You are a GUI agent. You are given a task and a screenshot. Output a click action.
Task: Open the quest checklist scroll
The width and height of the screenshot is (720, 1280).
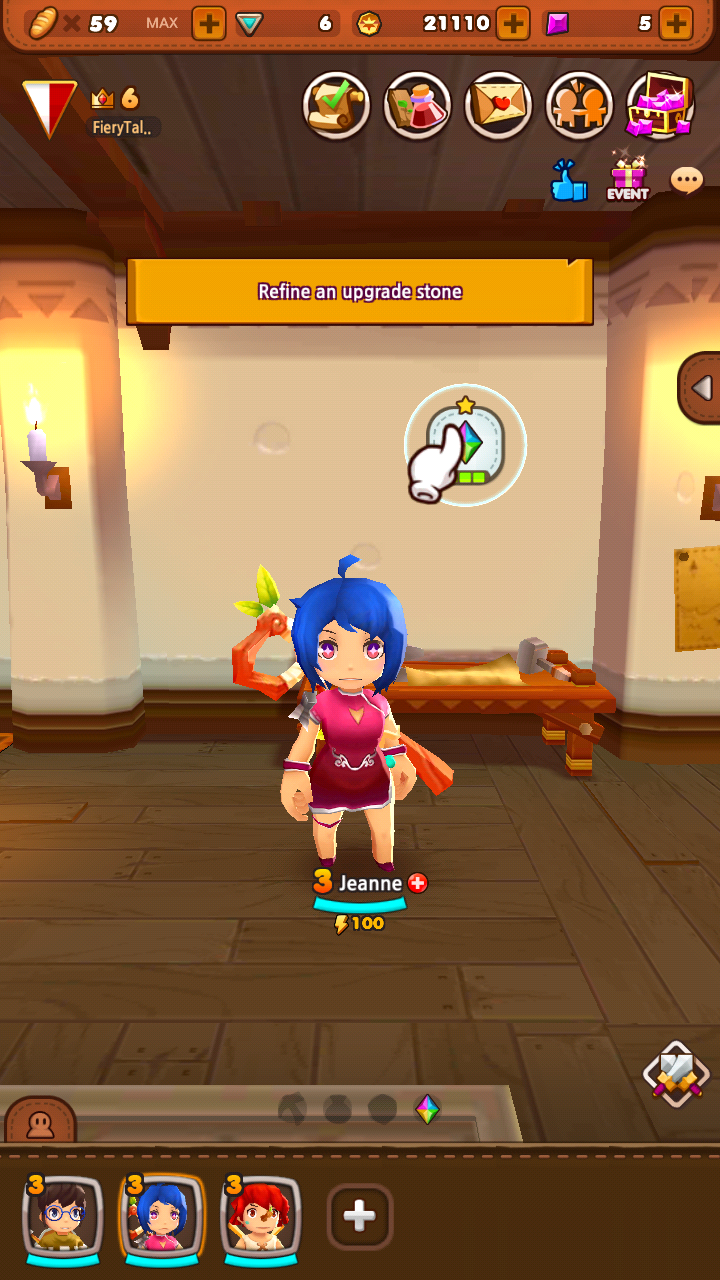pyautogui.click(x=336, y=105)
